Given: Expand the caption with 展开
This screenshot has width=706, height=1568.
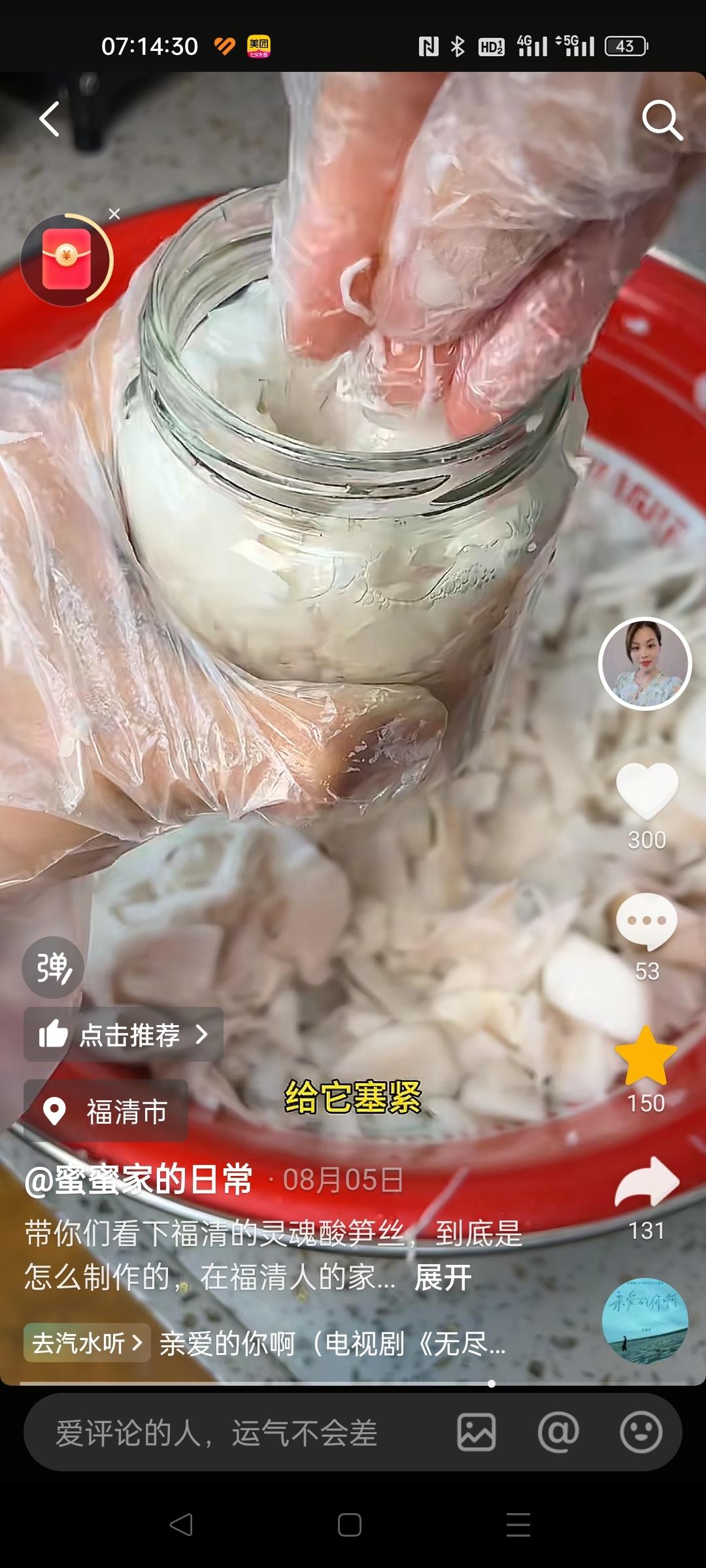Looking at the screenshot, I should click(x=443, y=1277).
